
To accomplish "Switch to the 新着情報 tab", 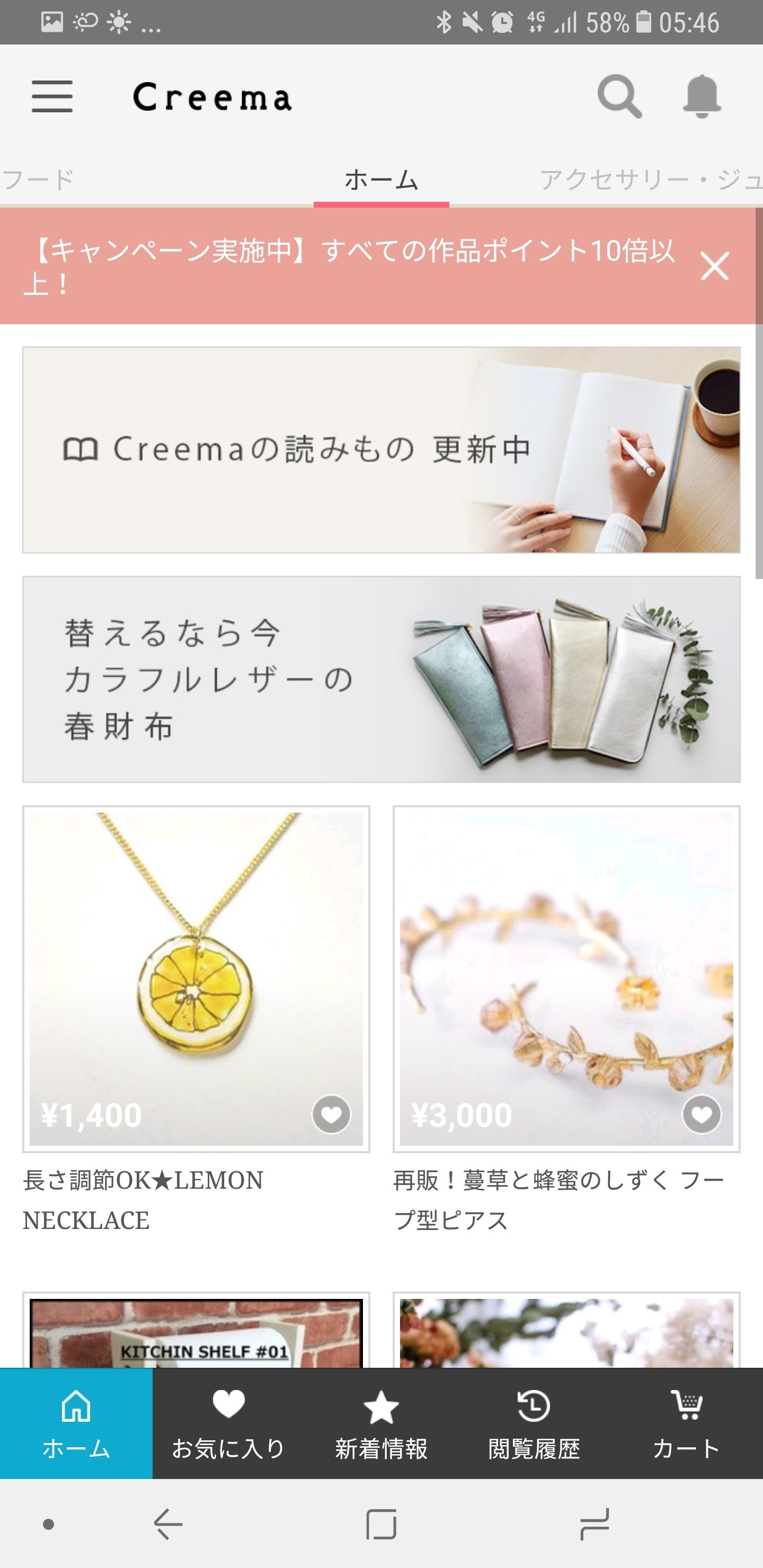I will click(x=381, y=1424).
